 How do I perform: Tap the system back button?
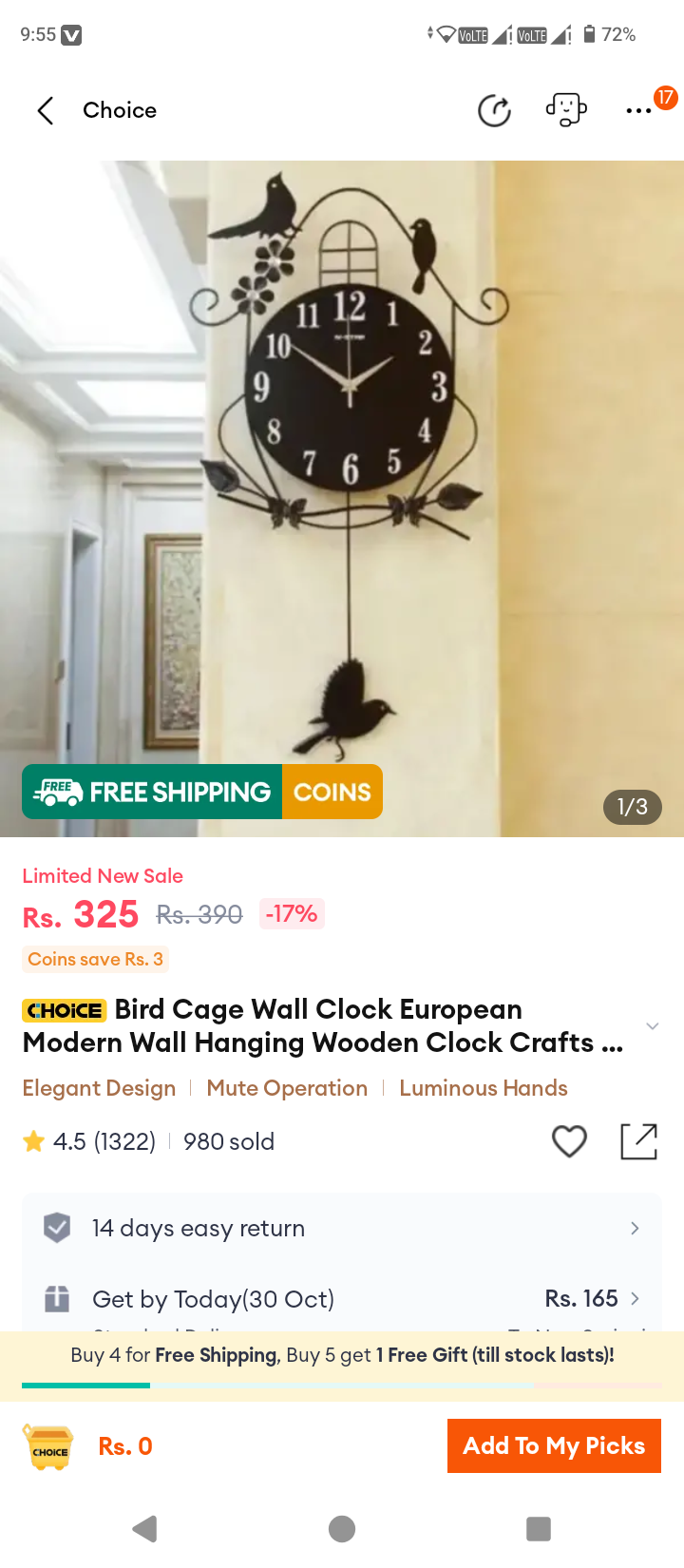[x=144, y=1528]
